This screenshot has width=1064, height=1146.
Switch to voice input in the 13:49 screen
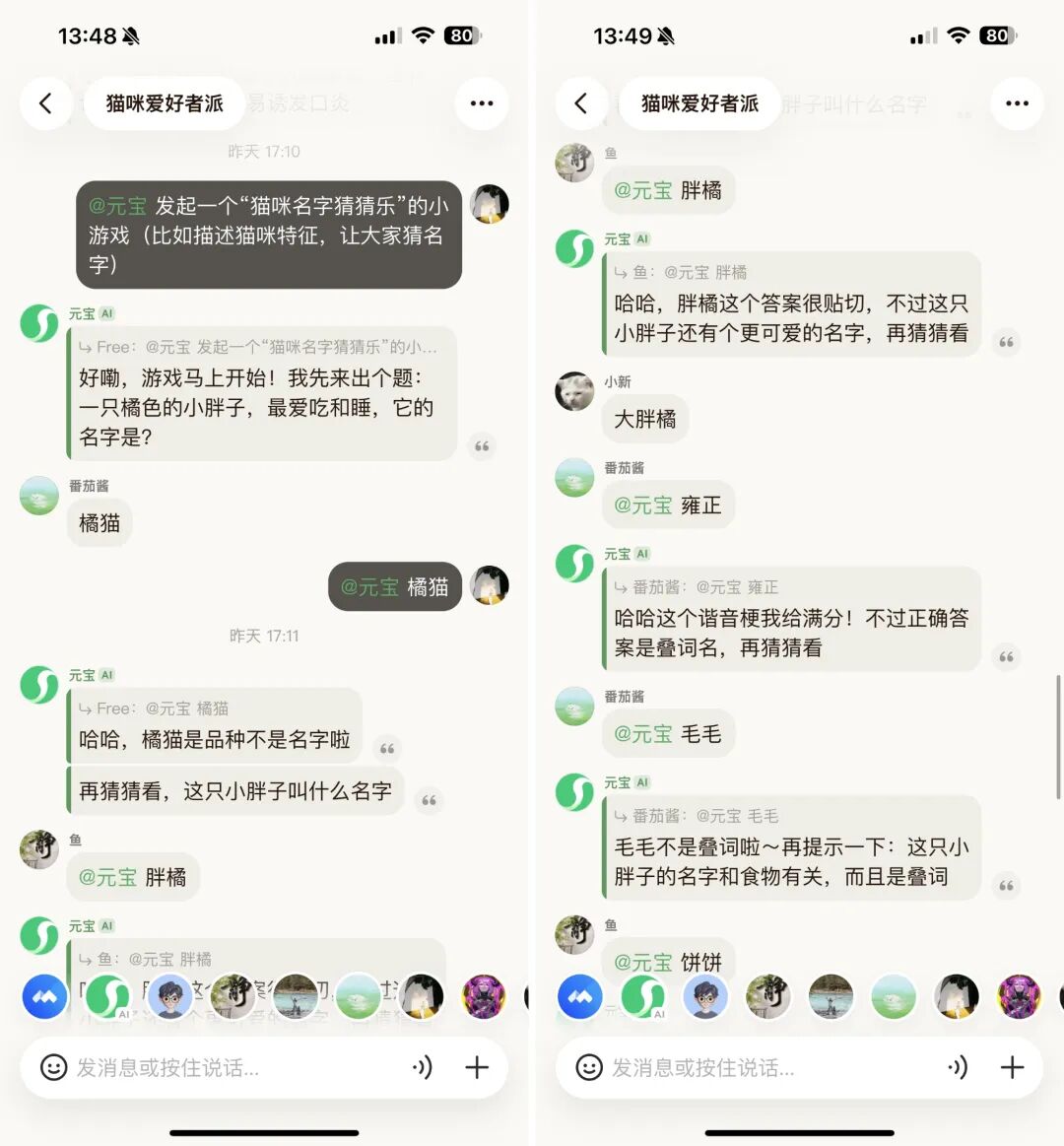(958, 1067)
